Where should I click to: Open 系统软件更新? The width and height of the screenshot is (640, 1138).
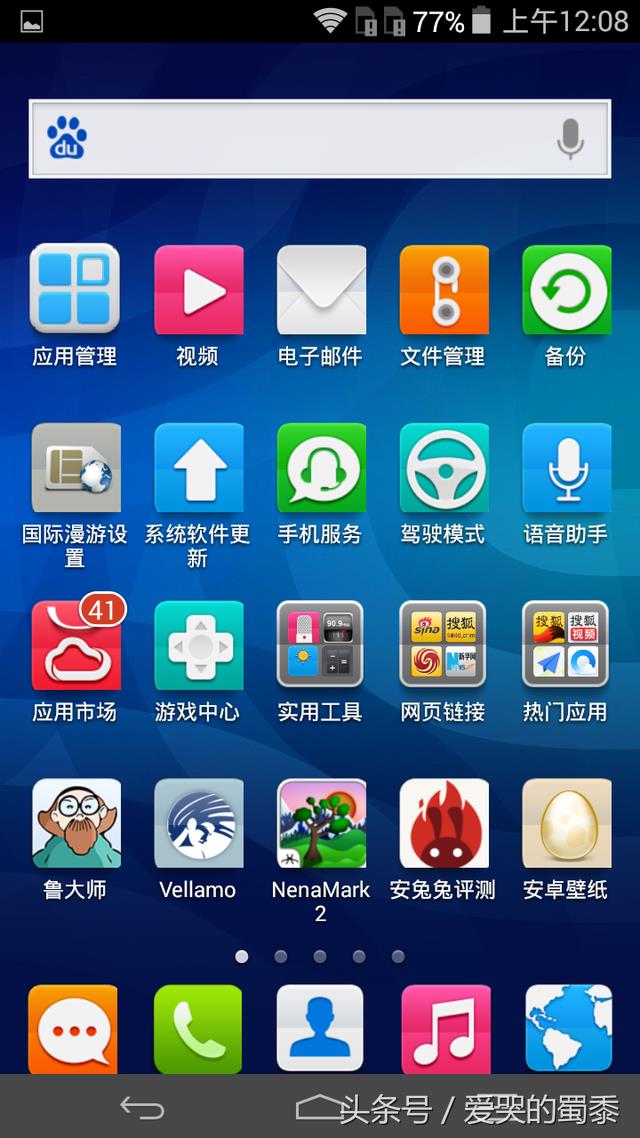[x=198, y=468]
